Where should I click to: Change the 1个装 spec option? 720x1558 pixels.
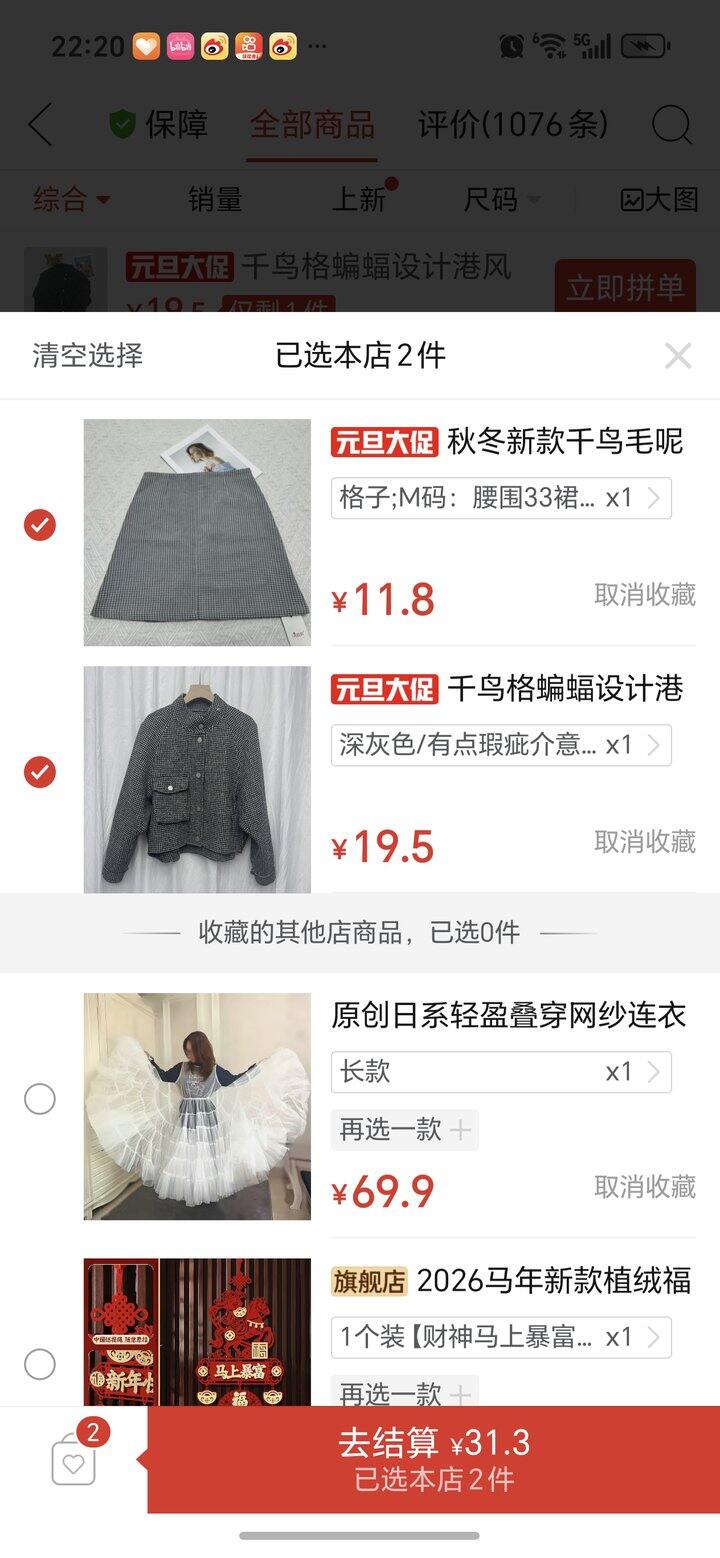click(x=501, y=1337)
